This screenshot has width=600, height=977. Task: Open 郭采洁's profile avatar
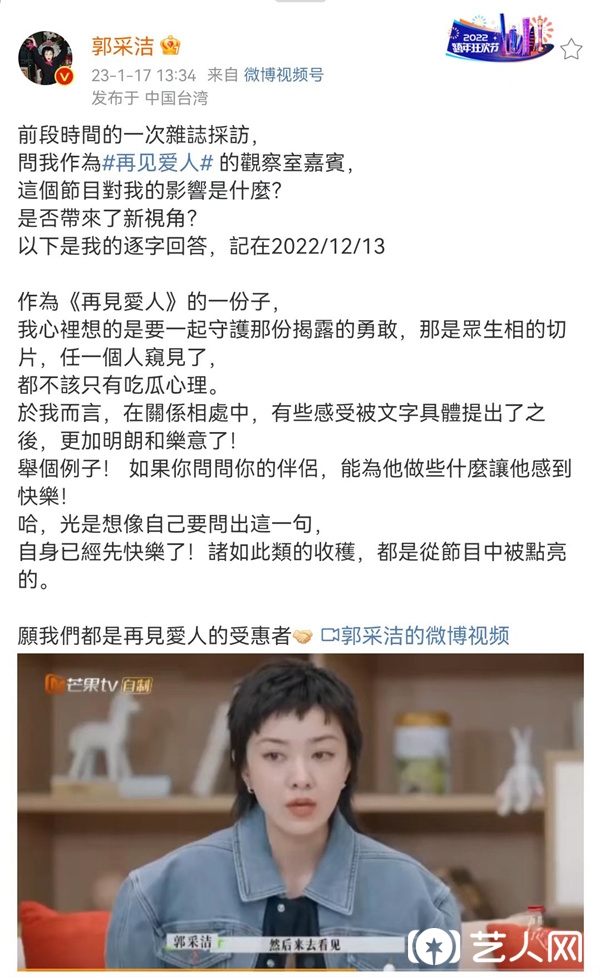pyautogui.click(x=45, y=58)
